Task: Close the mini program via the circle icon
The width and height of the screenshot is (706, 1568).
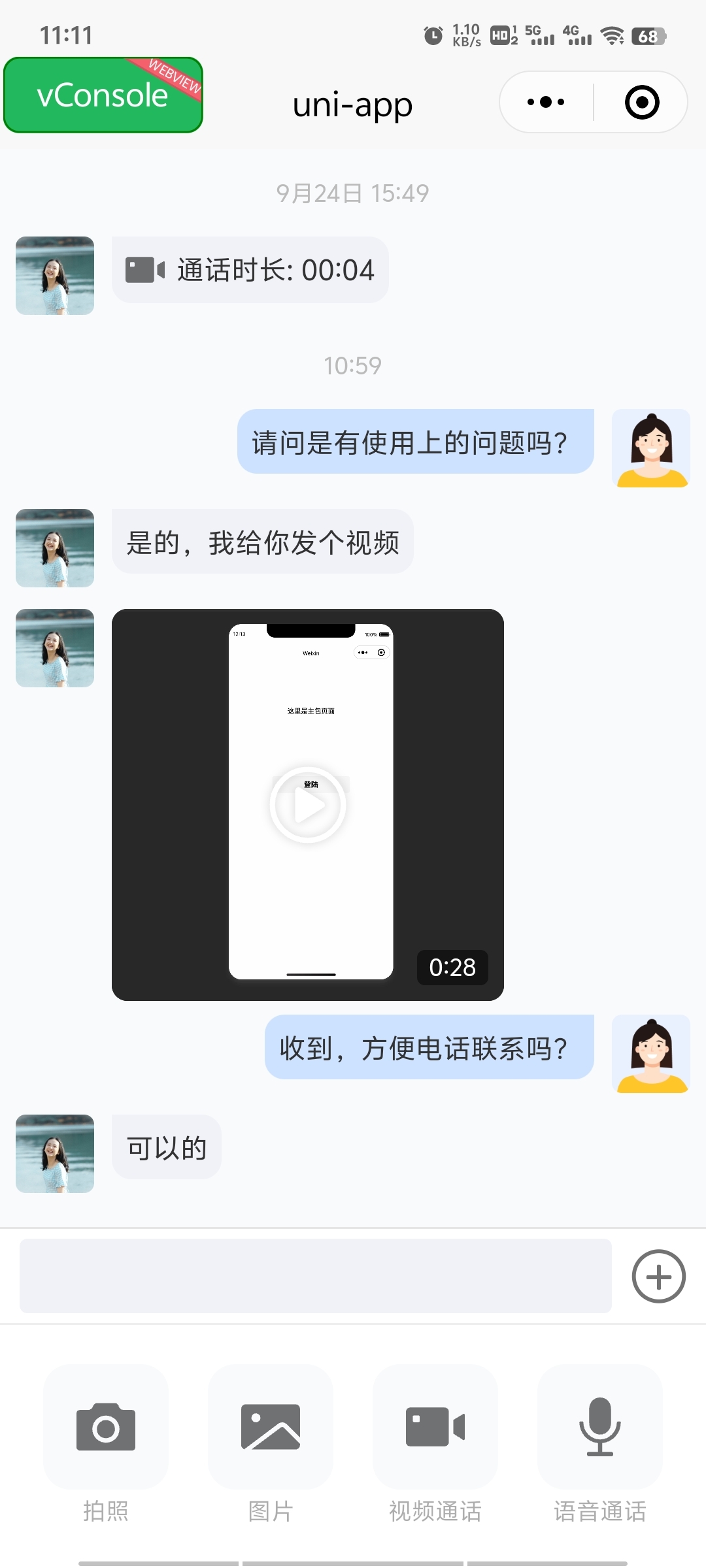Action: [641, 102]
